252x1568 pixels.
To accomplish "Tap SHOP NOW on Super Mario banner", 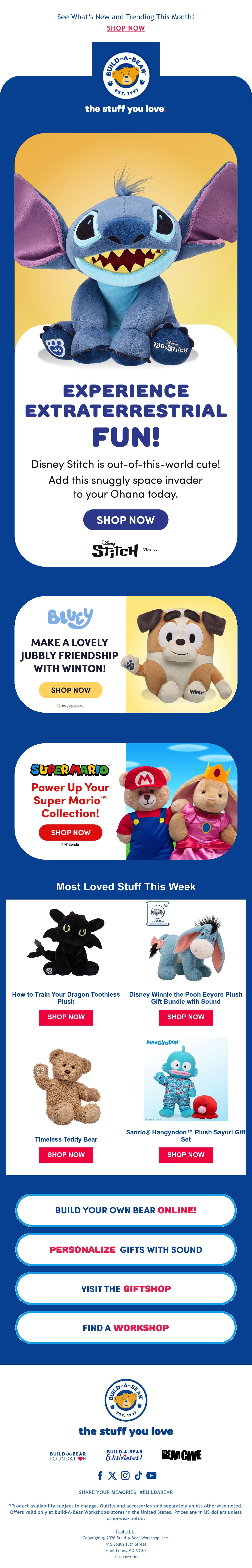I will [x=71, y=833].
